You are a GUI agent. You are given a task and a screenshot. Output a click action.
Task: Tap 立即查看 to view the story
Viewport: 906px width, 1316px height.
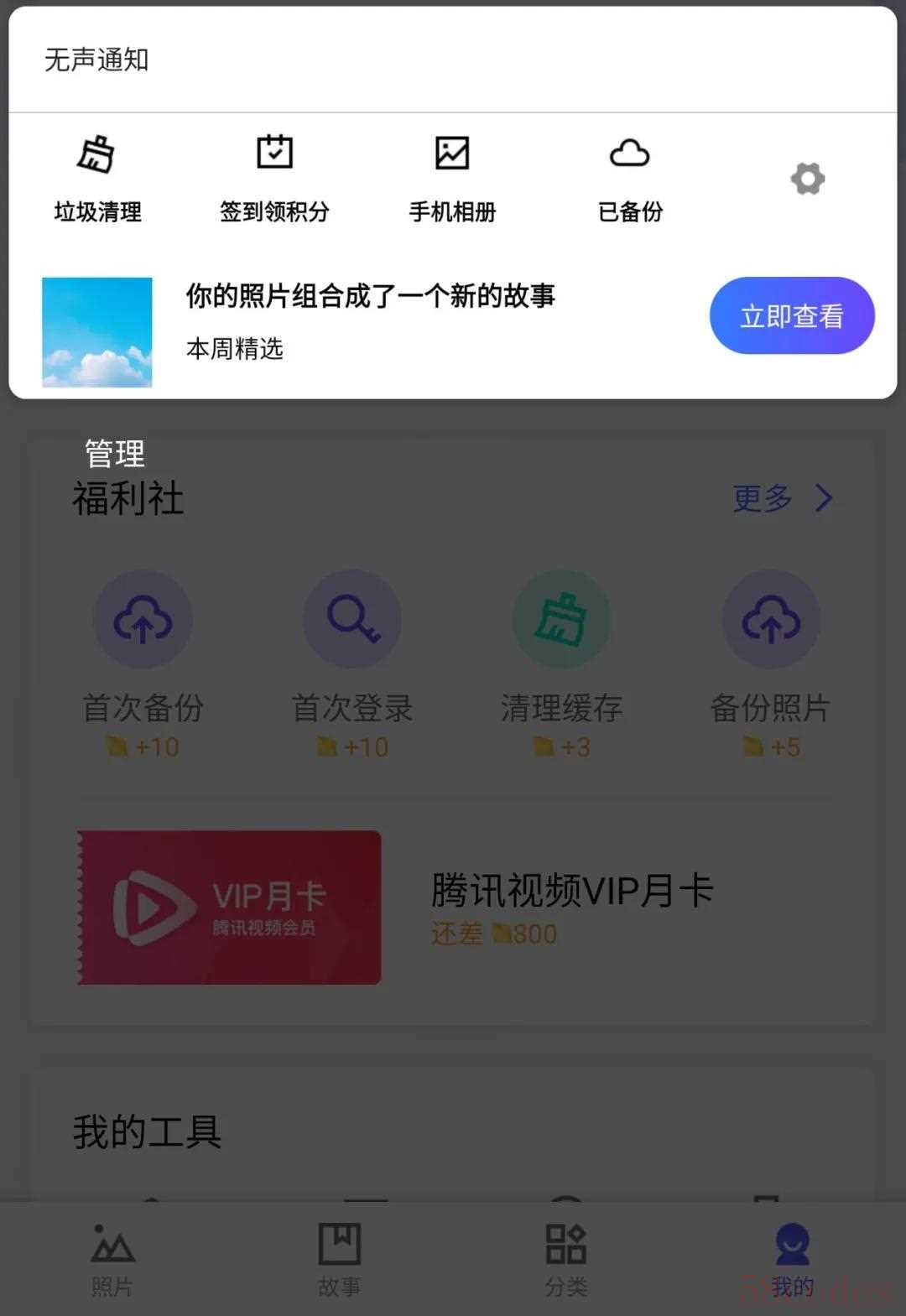point(791,316)
